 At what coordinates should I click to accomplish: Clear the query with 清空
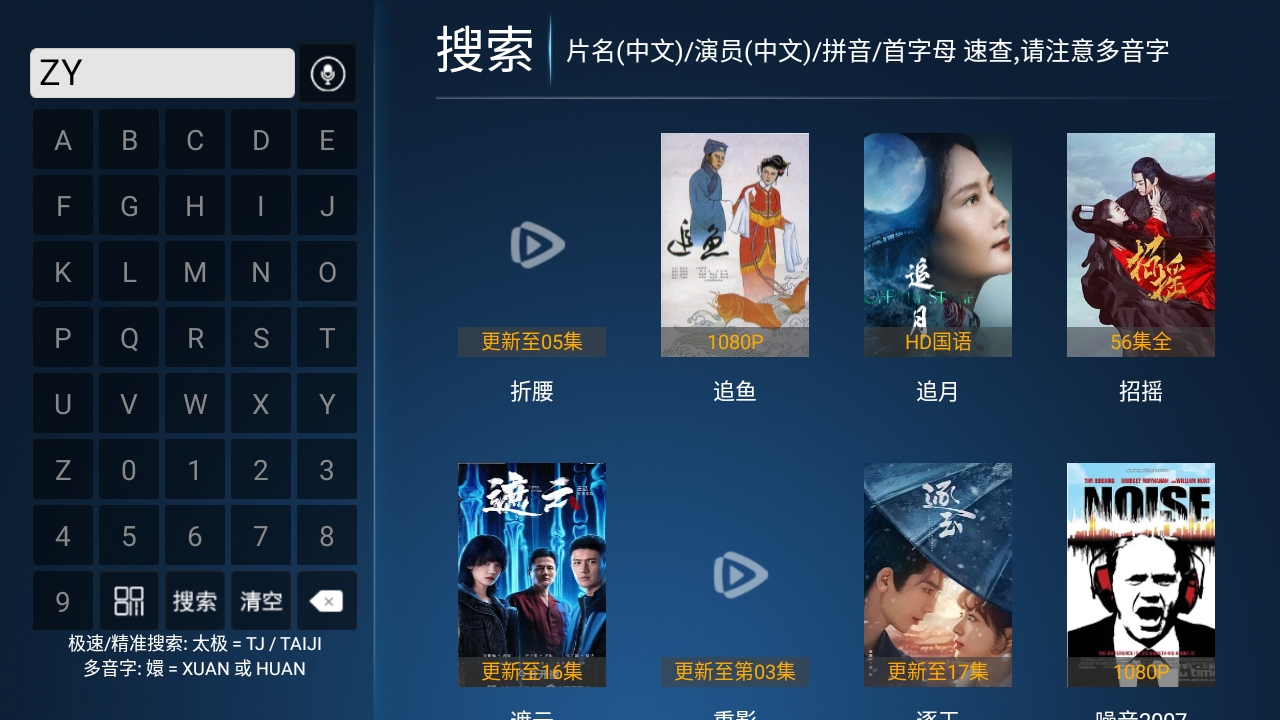pos(261,601)
